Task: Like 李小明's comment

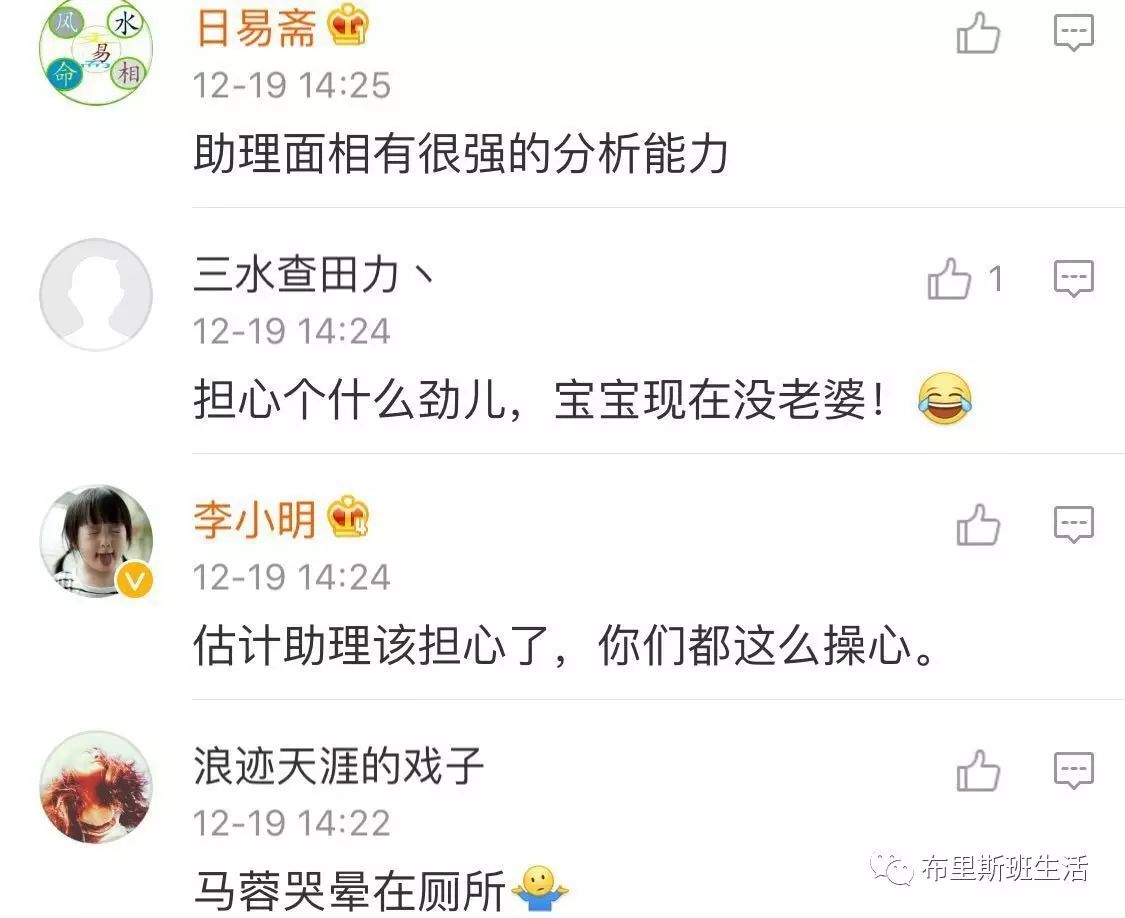Action: coord(978,525)
